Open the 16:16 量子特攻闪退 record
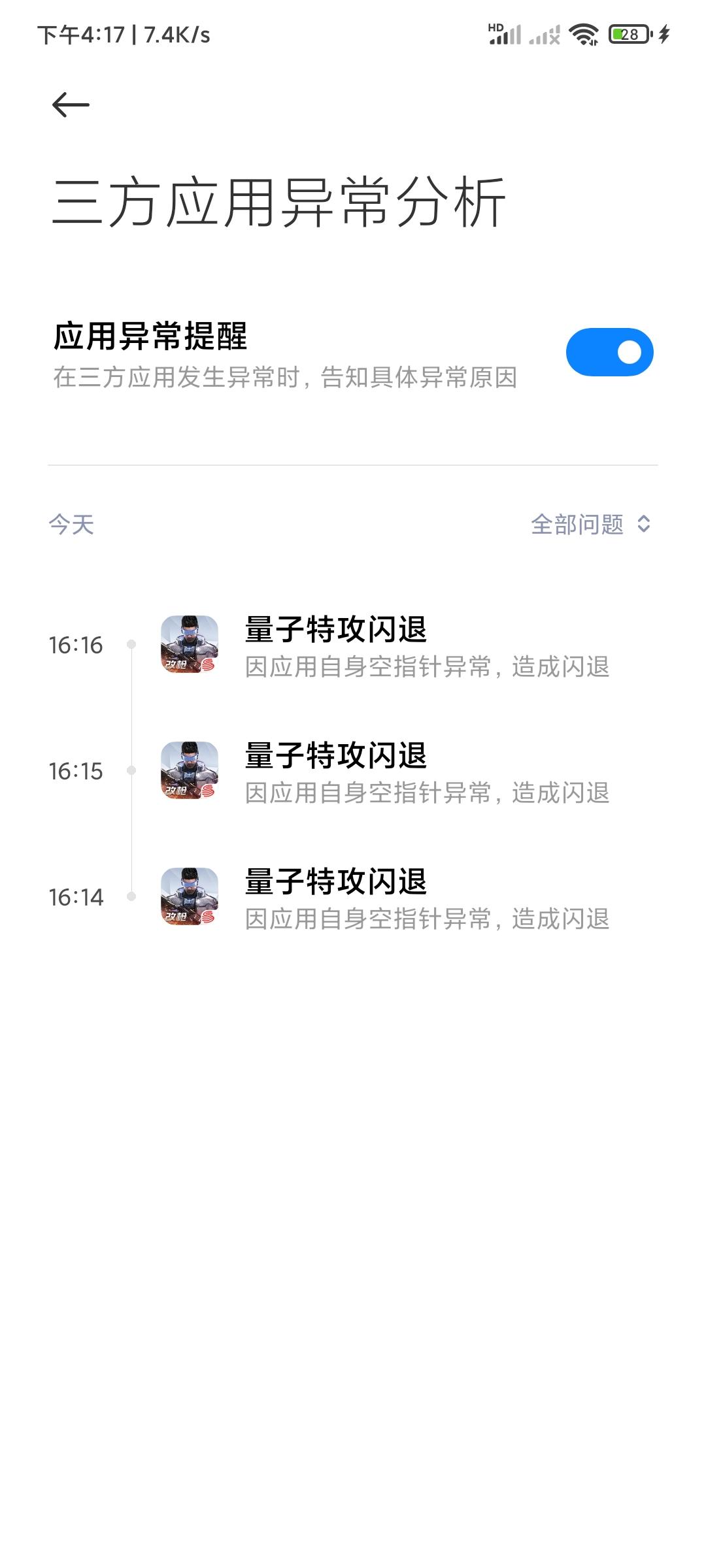This screenshot has width=706, height=1568. point(392,645)
